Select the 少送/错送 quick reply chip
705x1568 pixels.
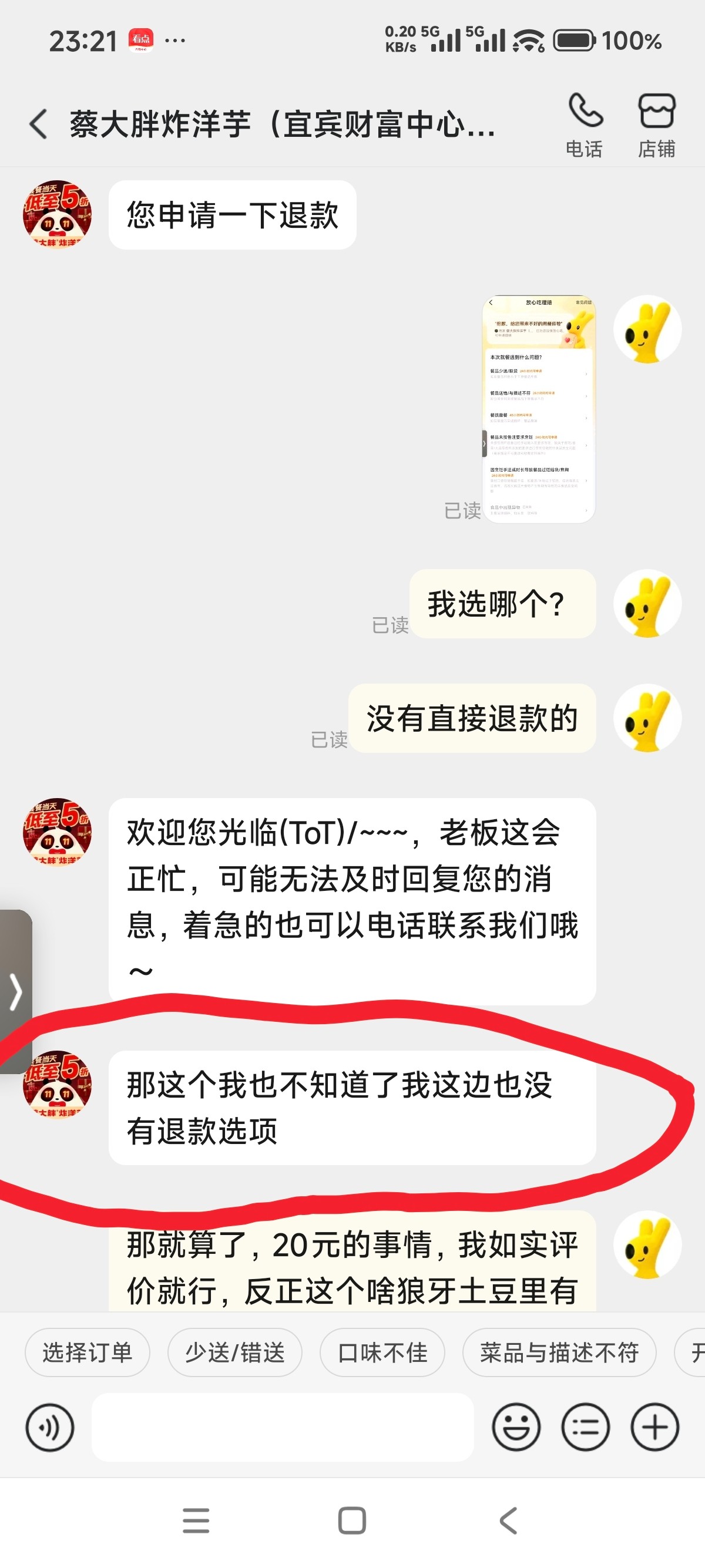click(235, 1352)
